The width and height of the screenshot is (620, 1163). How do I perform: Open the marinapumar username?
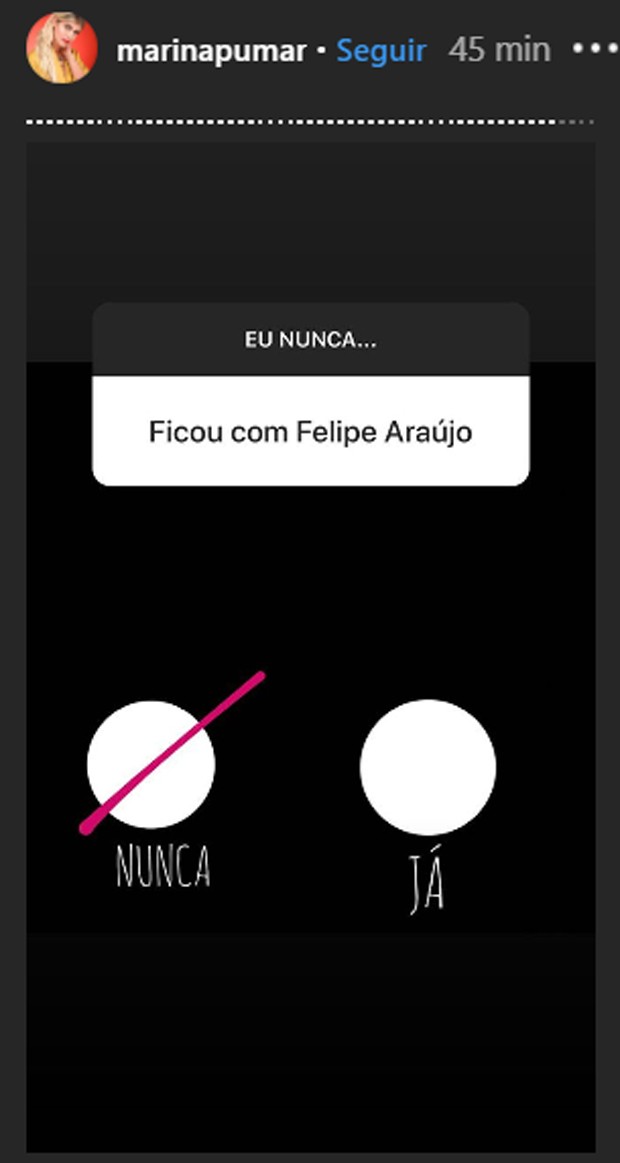[211, 51]
